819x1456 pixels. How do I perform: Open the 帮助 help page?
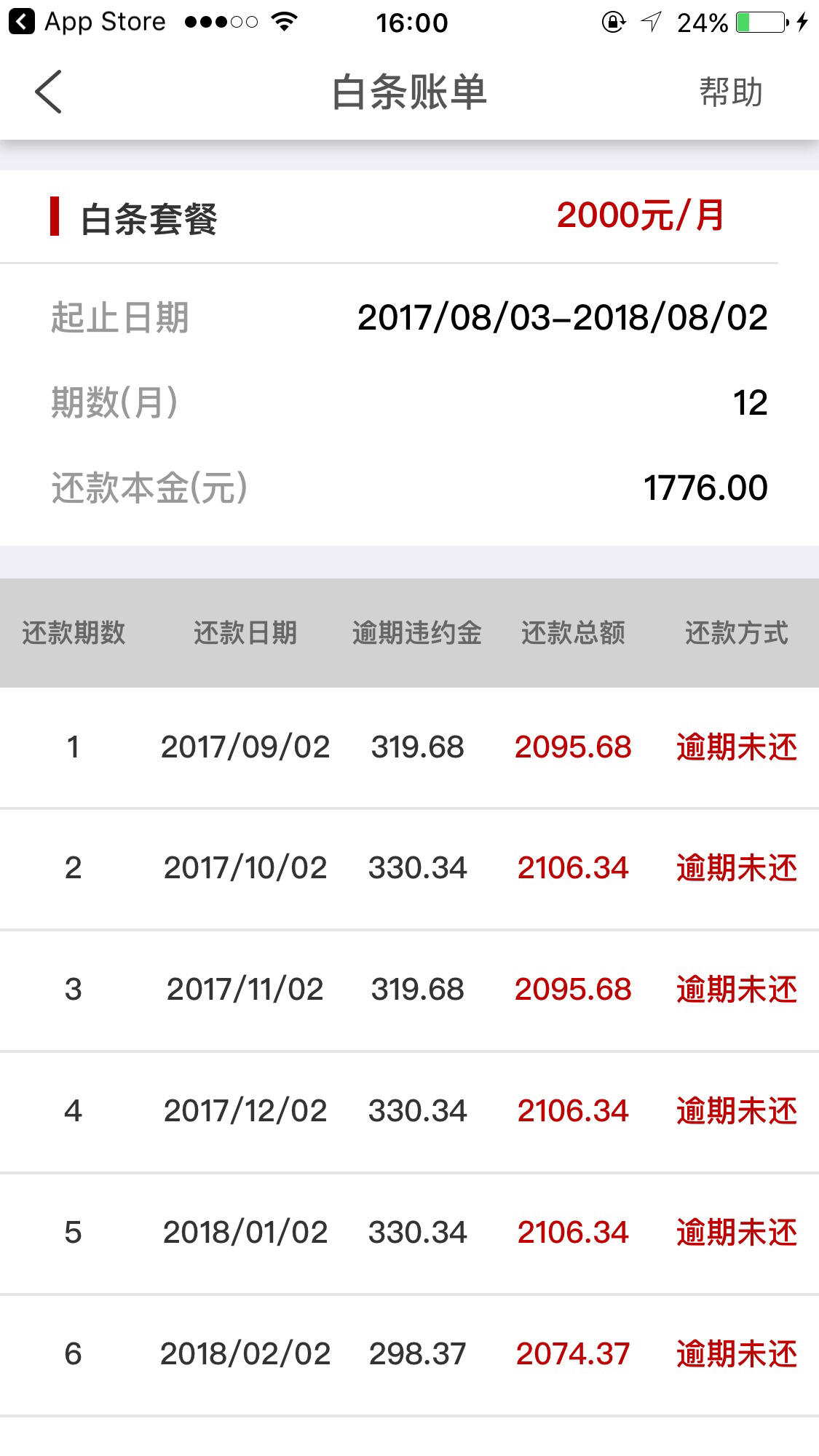(730, 92)
